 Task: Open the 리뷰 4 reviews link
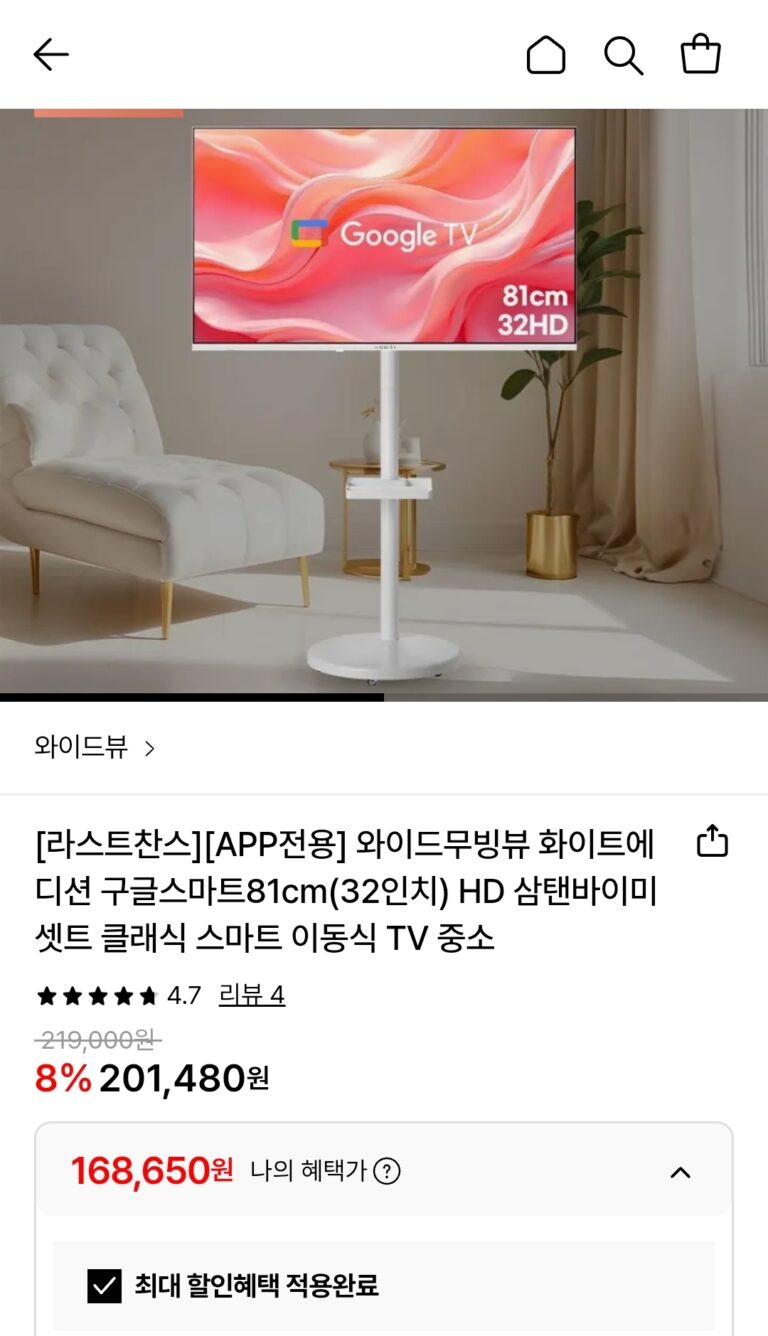(252, 995)
